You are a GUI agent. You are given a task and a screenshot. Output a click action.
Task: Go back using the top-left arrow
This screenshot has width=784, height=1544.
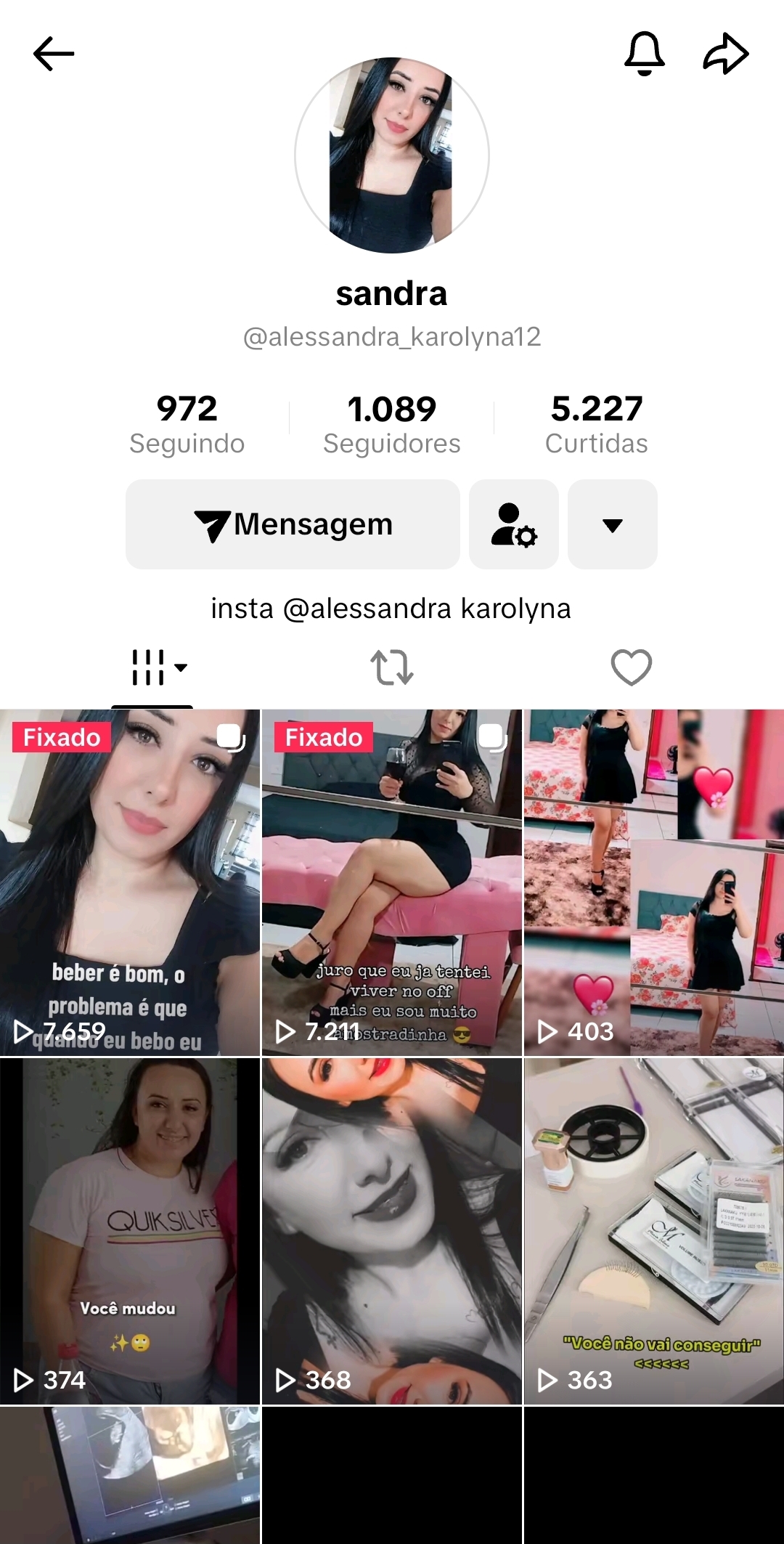[x=54, y=54]
